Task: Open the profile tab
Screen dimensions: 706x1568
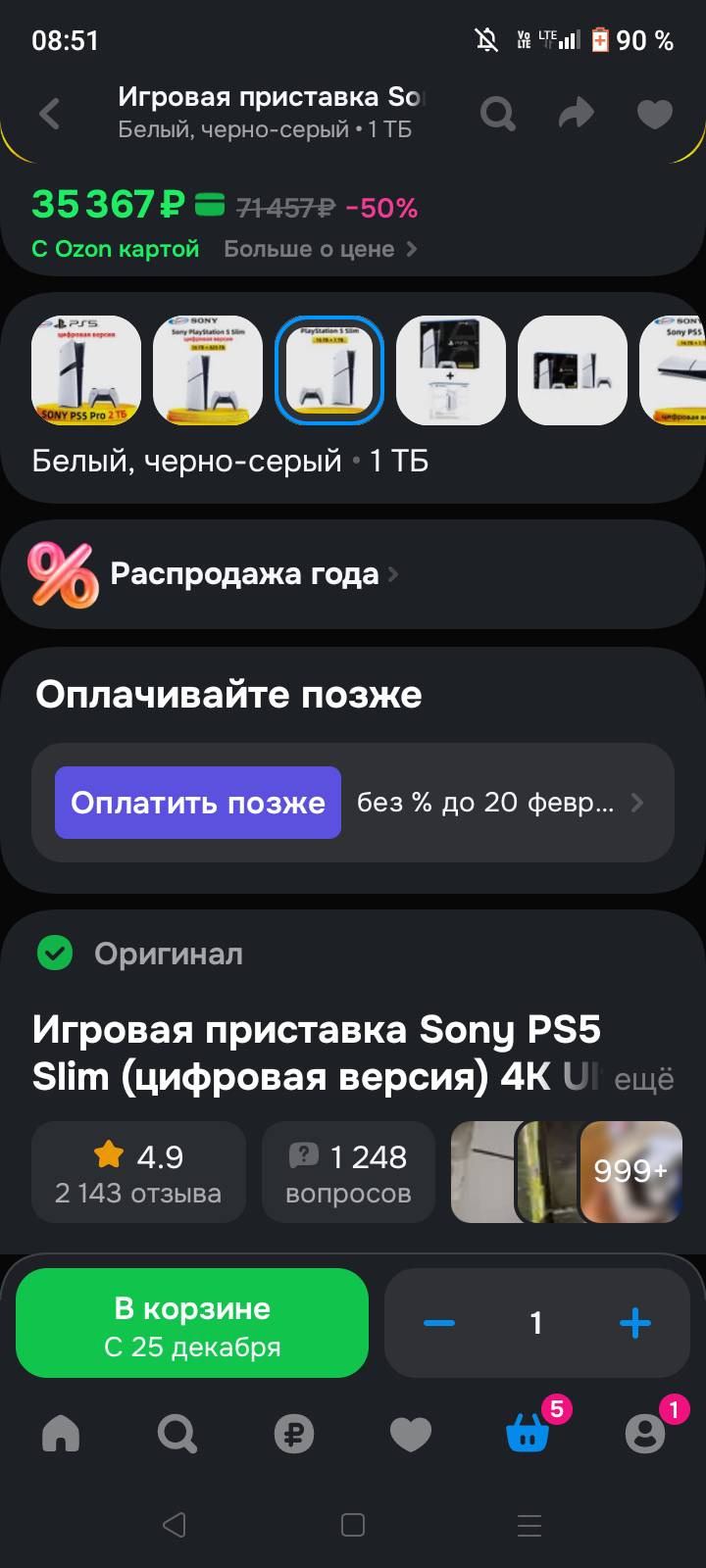Action: pos(645,1435)
